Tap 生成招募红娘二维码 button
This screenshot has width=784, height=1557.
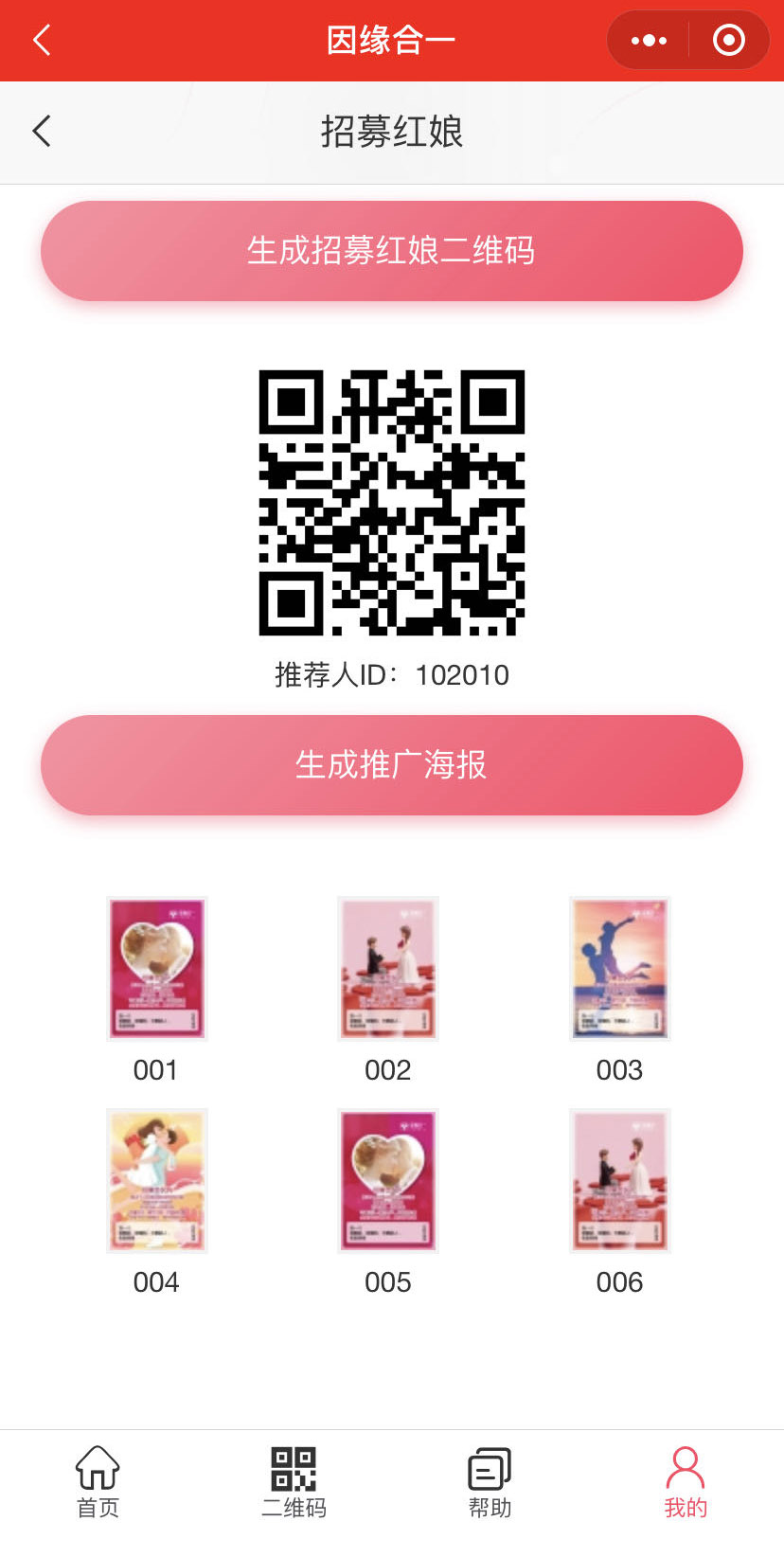pos(392,251)
